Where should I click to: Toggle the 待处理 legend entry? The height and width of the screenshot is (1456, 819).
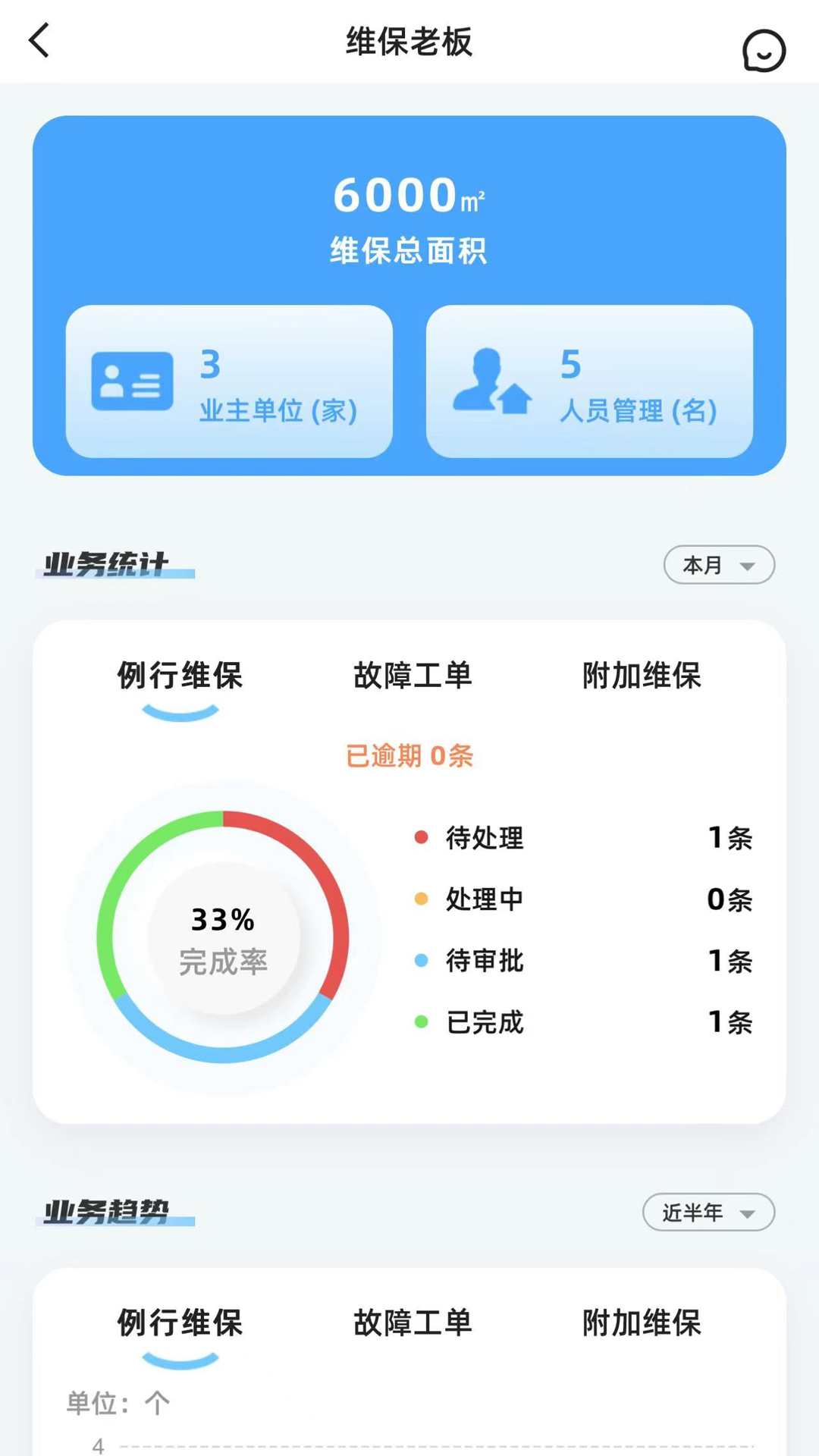(484, 838)
